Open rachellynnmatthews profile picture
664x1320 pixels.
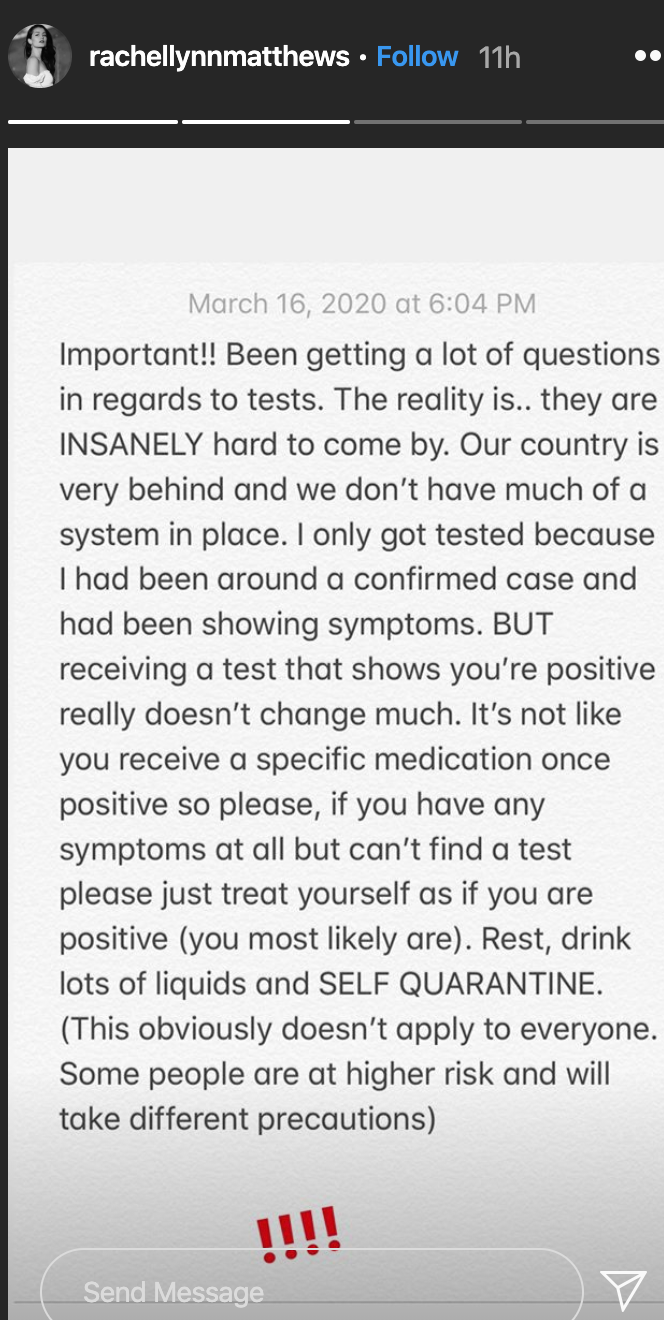40,56
